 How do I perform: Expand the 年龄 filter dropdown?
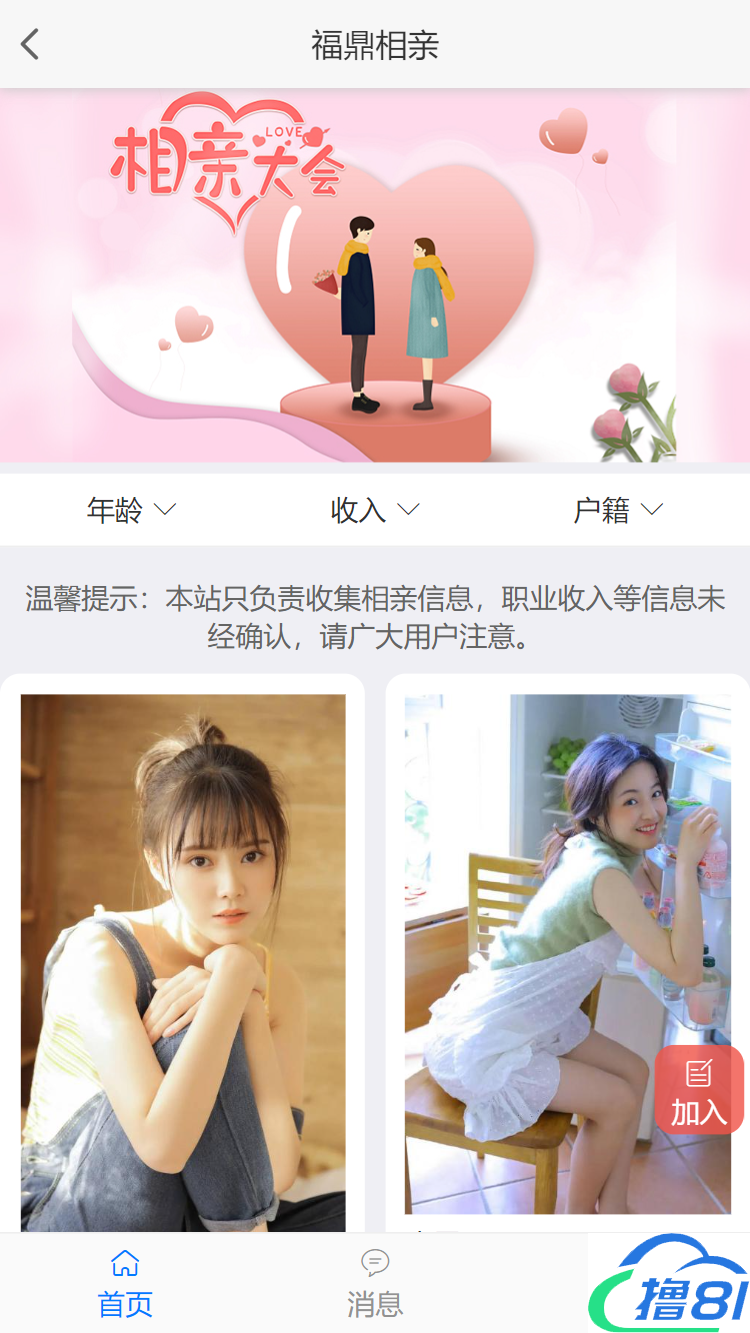[131, 510]
